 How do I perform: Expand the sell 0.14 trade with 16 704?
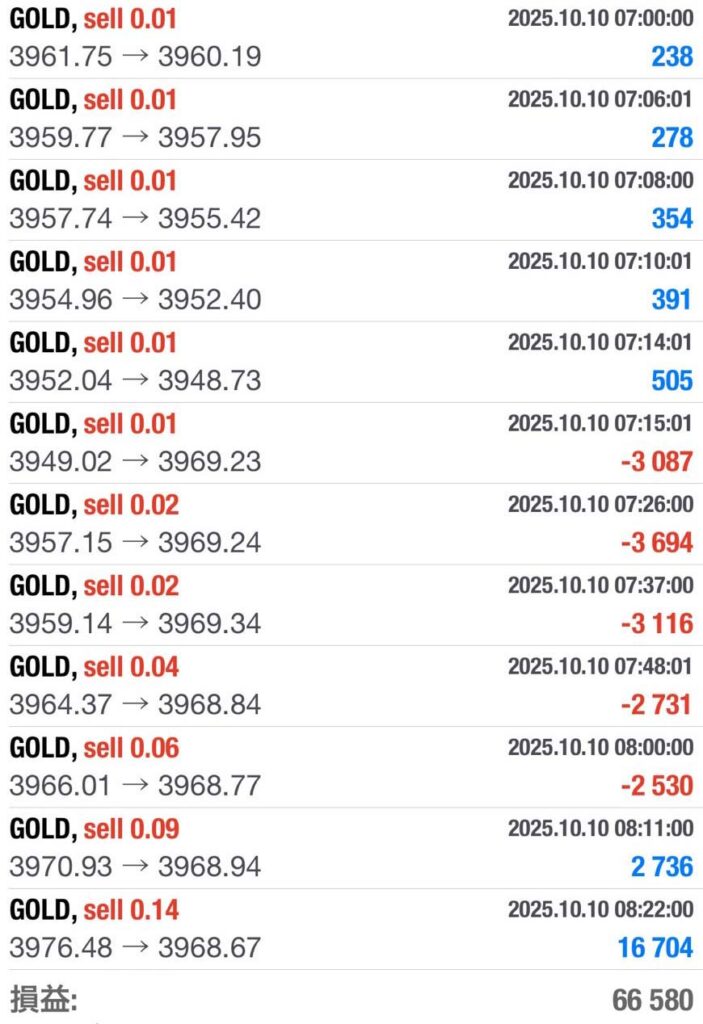coord(351,929)
